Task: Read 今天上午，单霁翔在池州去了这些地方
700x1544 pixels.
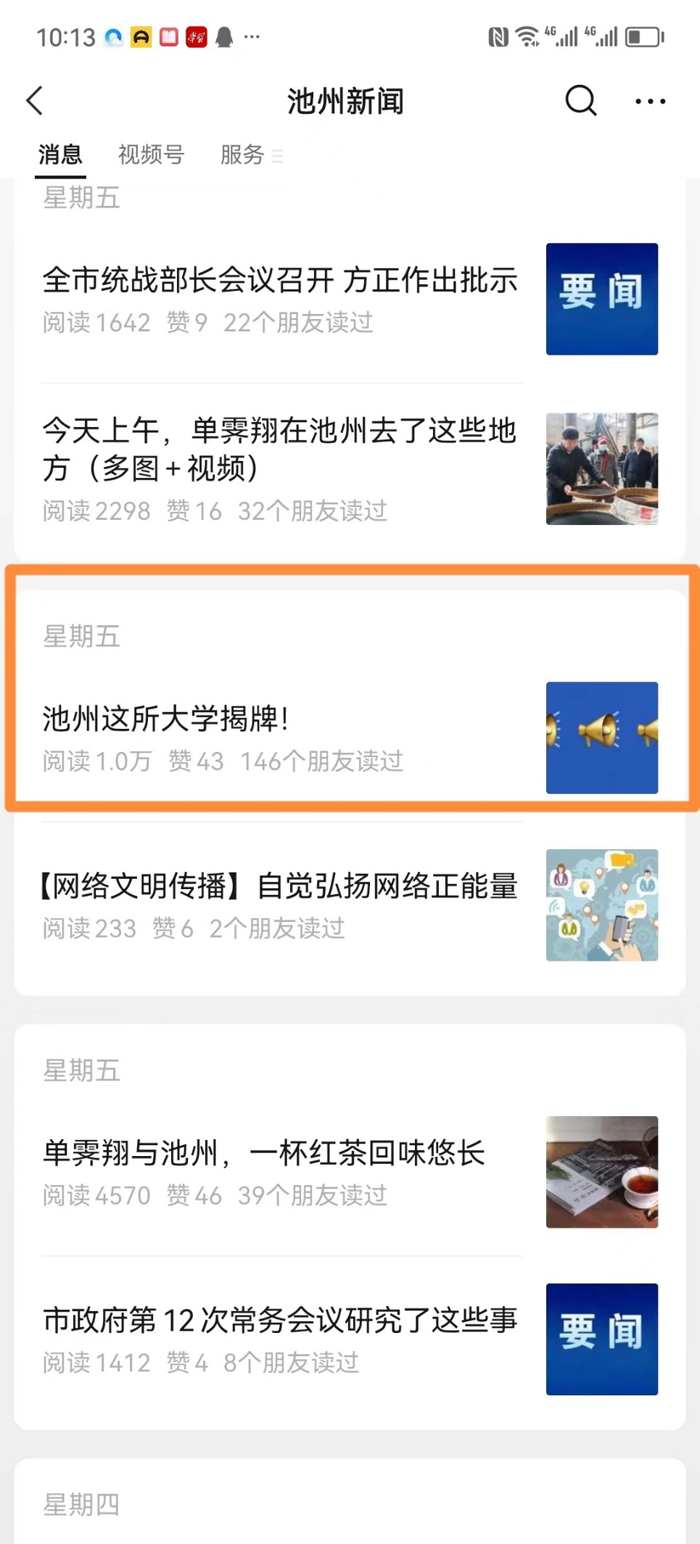Action: tap(280, 450)
